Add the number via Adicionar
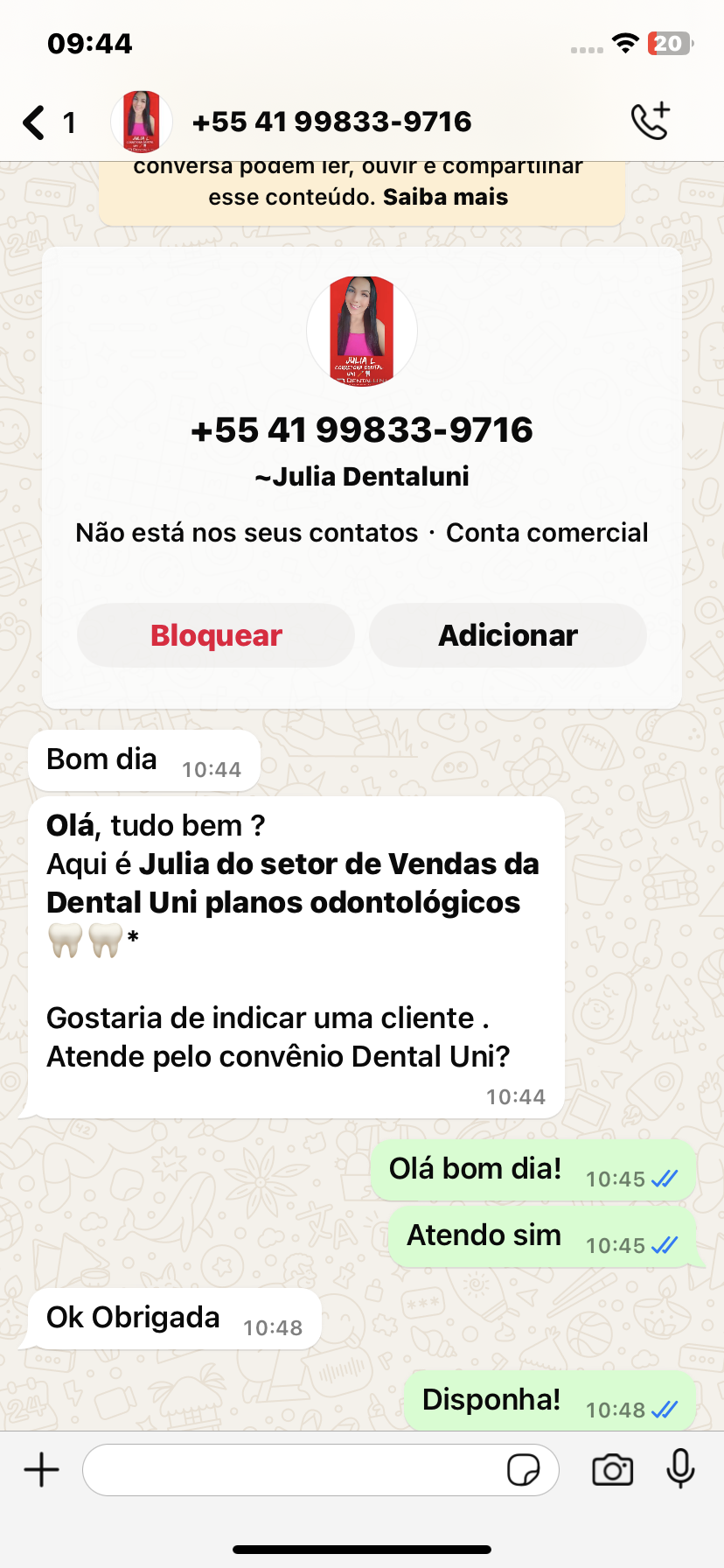 pyautogui.click(x=508, y=635)
